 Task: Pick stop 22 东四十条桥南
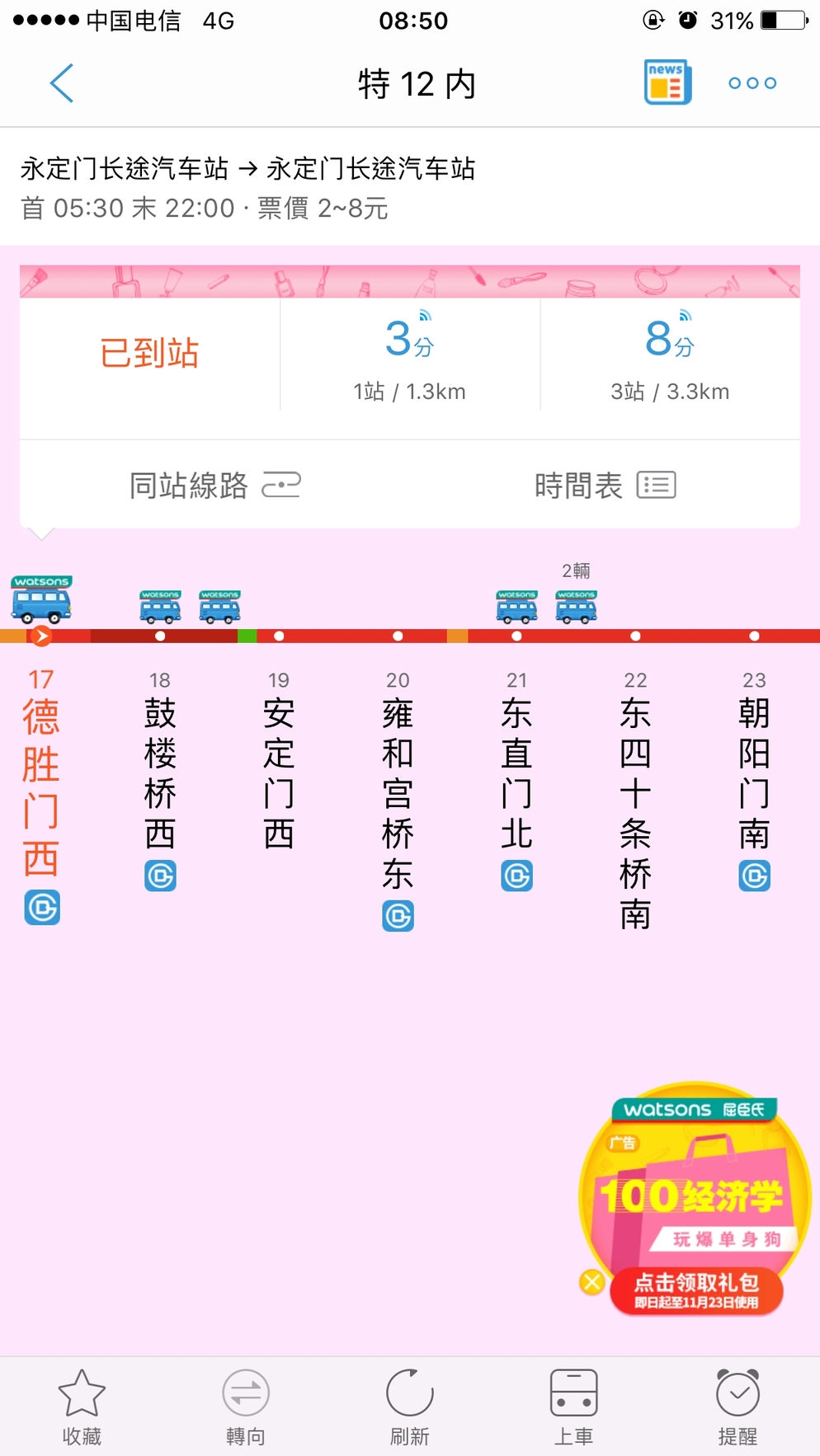pos(635,812)
